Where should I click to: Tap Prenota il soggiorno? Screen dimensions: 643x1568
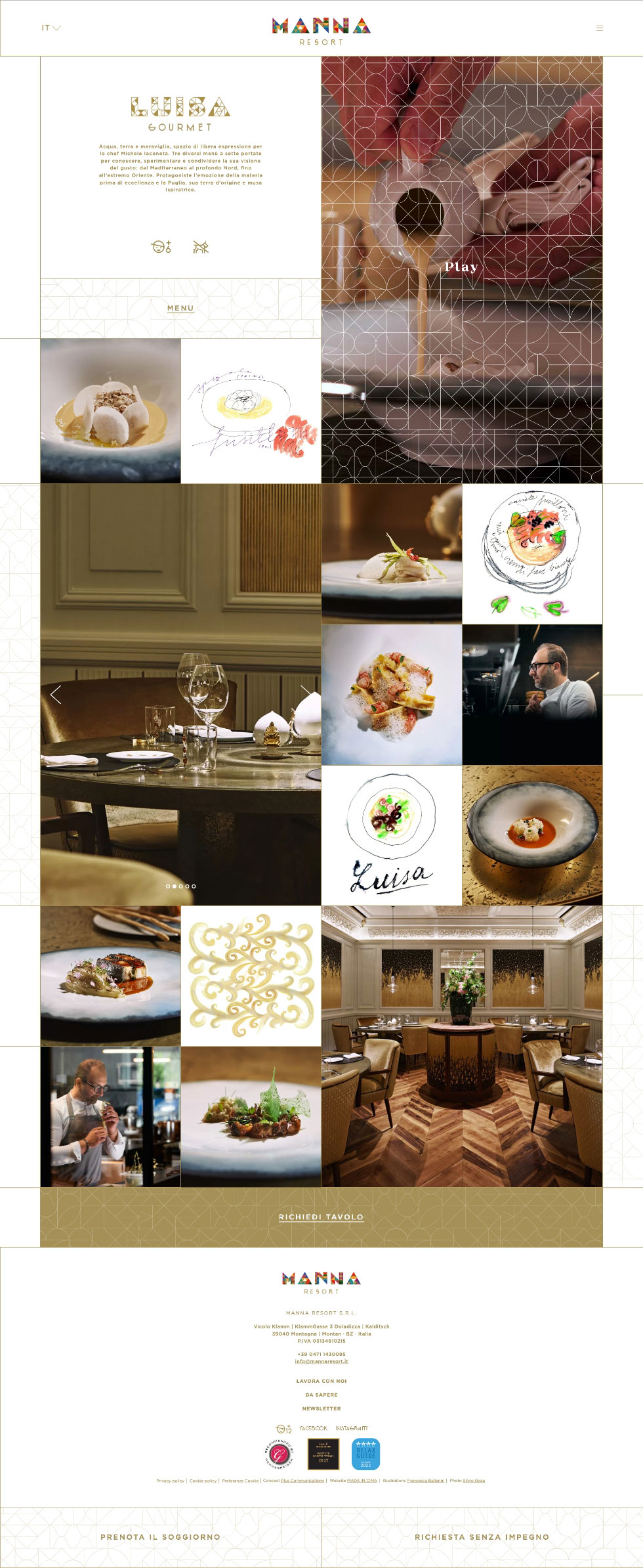160,1536
